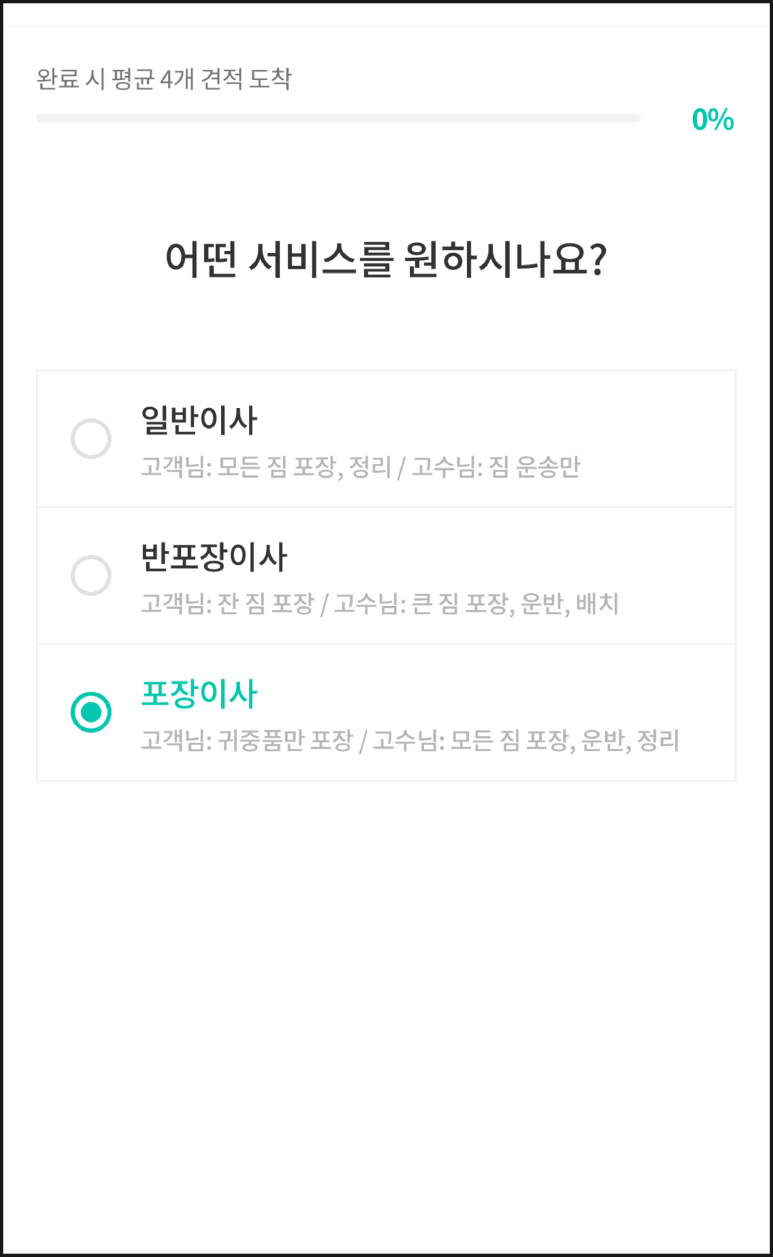
Task: Choose the 반포장이사 service option card
Action: click(x=386, y=575)
